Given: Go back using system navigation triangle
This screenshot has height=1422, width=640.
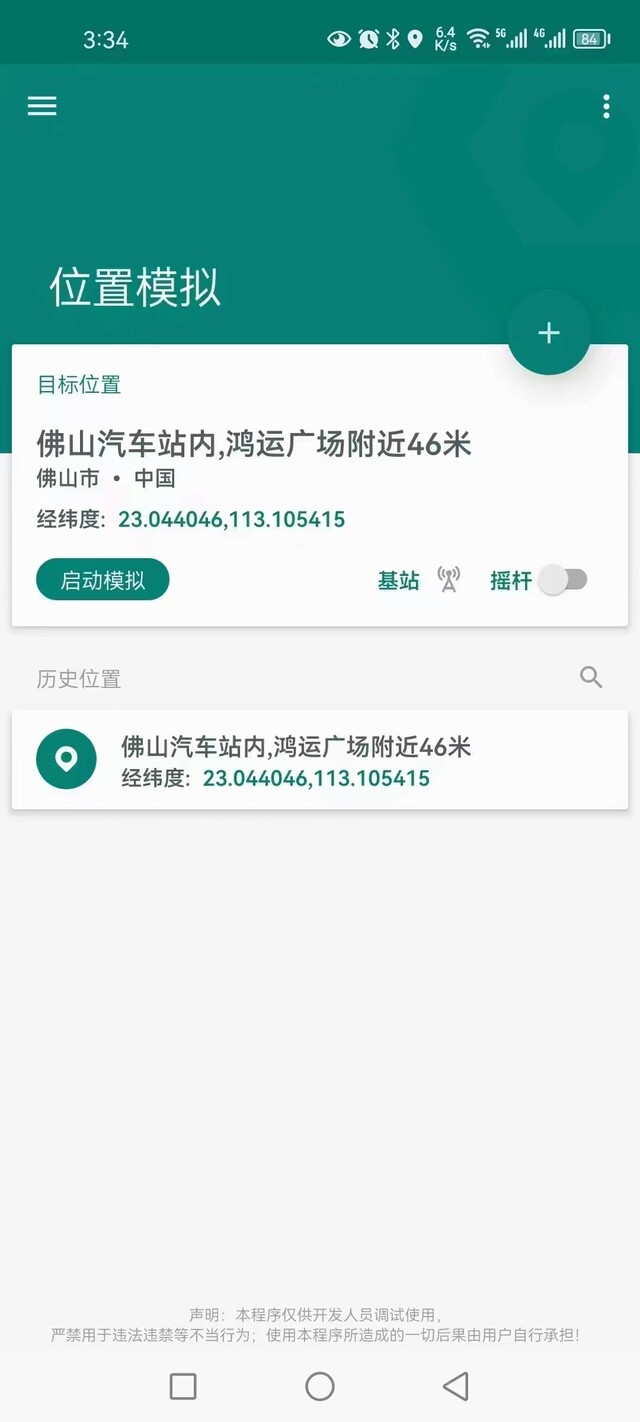Looking at the screenshot, I should (x=456, y=1386).
